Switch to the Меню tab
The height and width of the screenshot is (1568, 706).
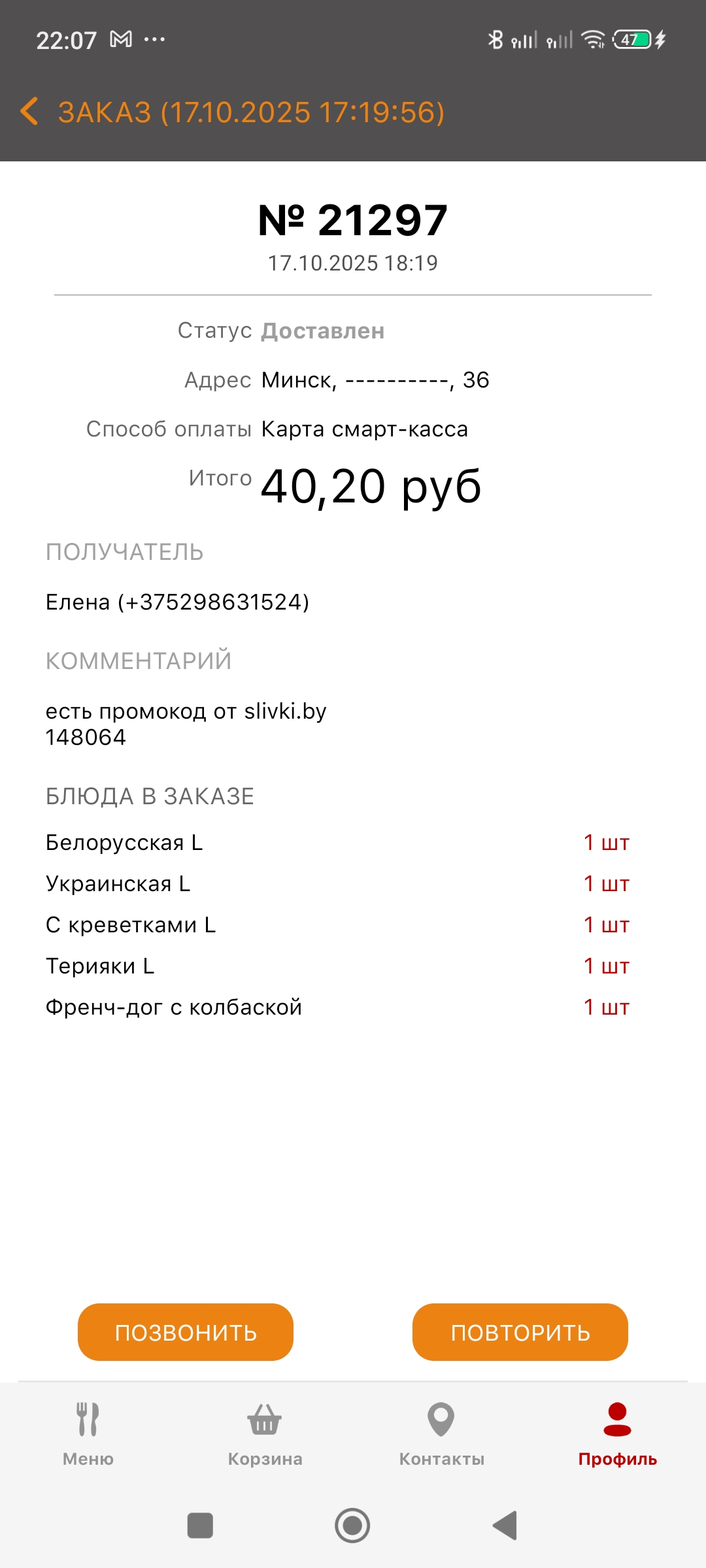[x=88, y=1434]
